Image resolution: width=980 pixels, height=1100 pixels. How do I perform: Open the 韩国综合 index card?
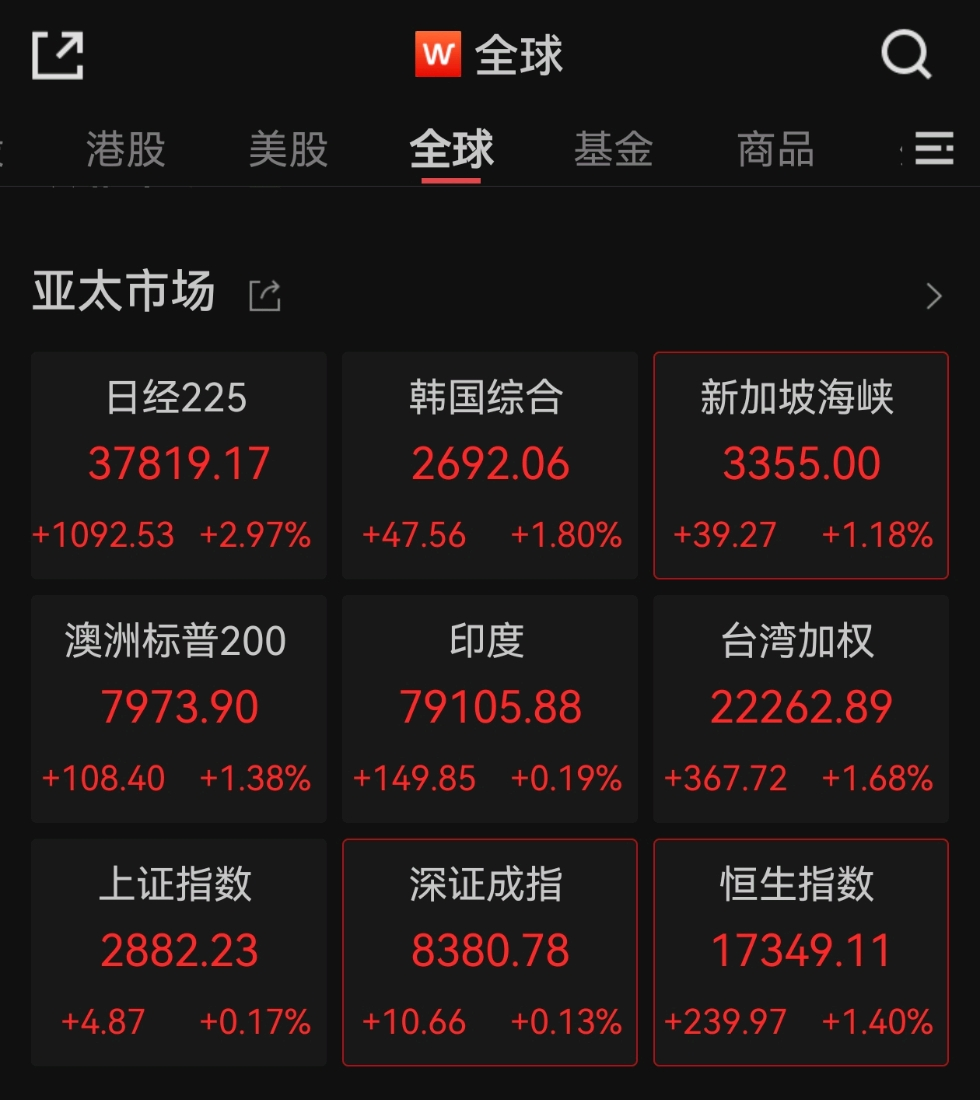[x=489, y=465]
